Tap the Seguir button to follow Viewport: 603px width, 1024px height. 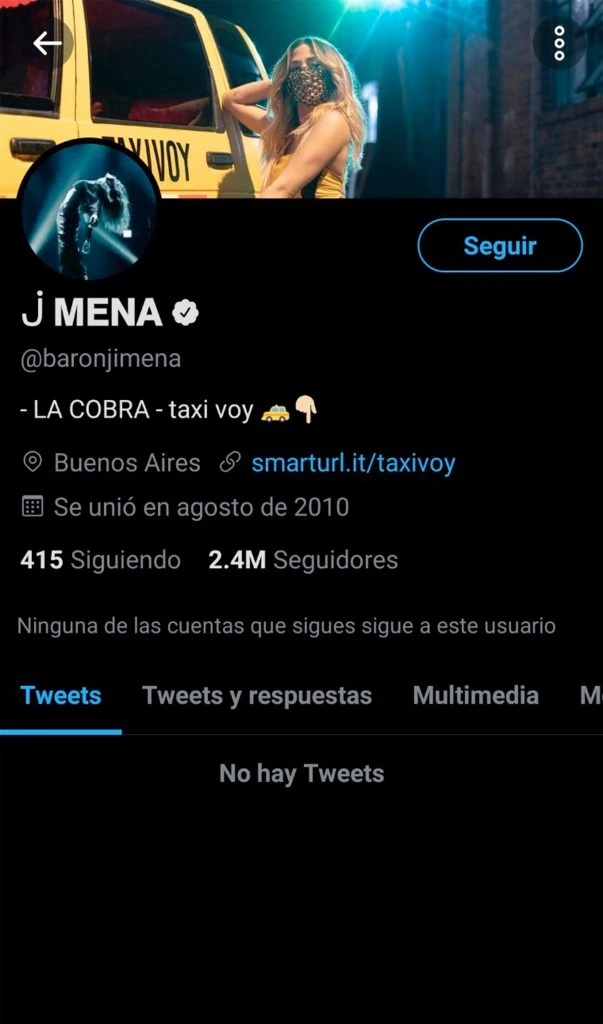point(499,246)
